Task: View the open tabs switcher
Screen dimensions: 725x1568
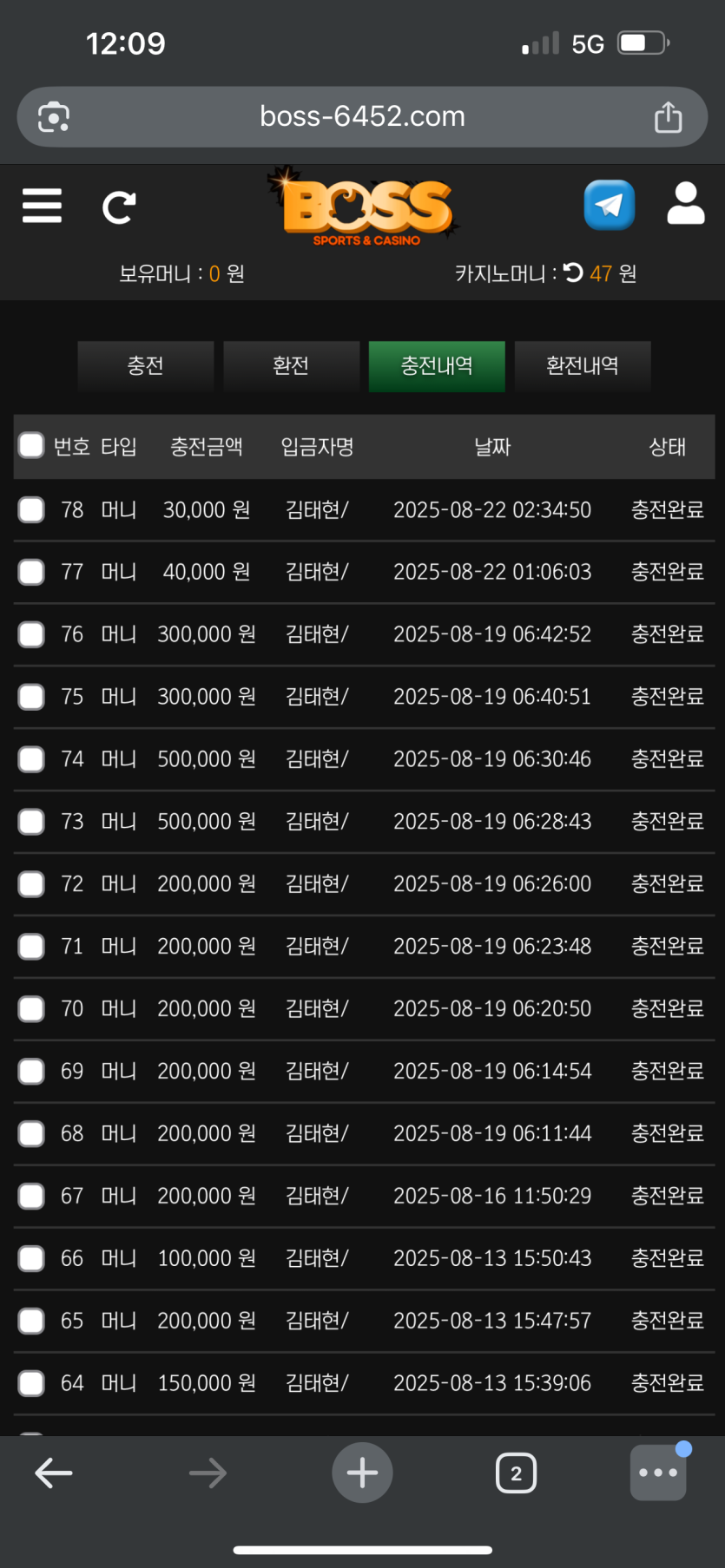Action: 516,1473
